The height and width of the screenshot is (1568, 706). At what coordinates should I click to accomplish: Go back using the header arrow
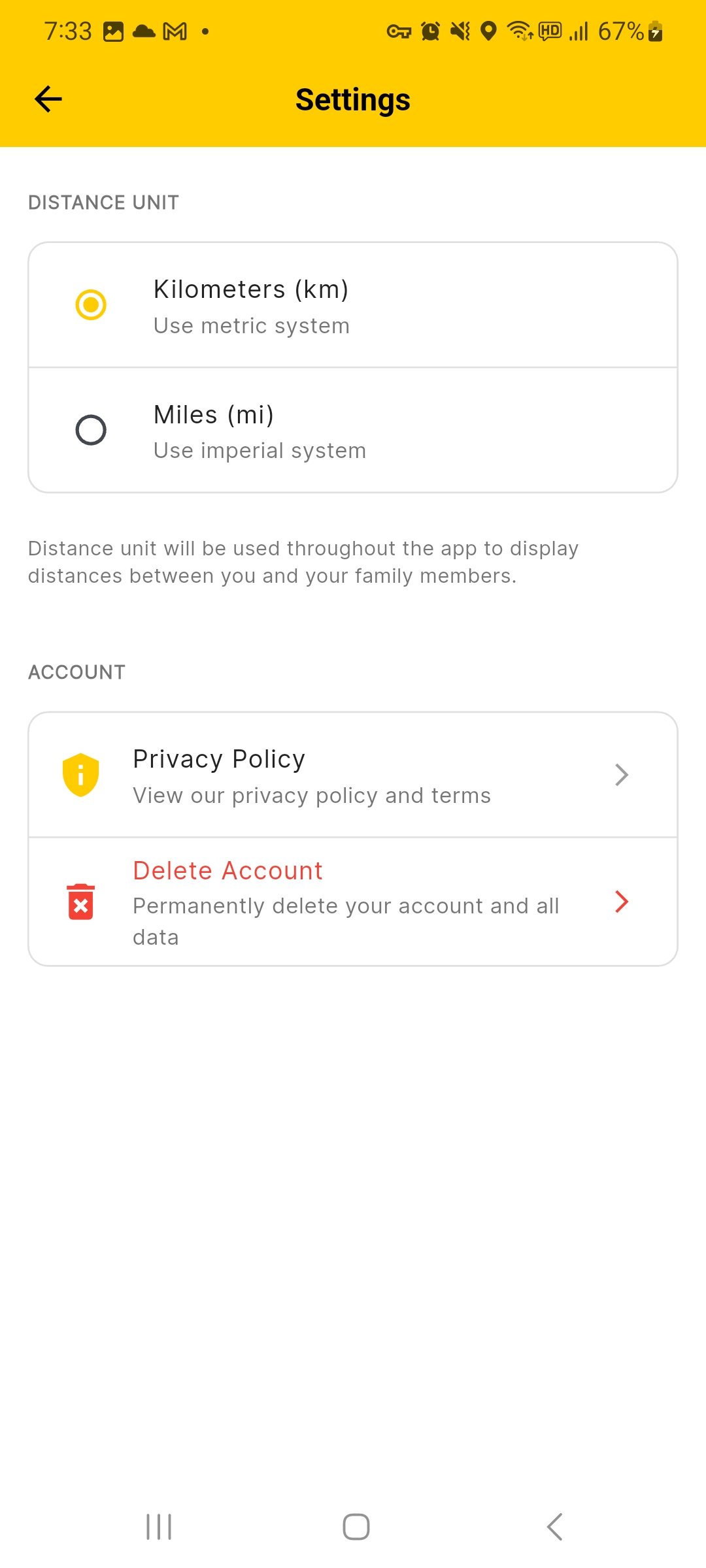coord(48,99)
